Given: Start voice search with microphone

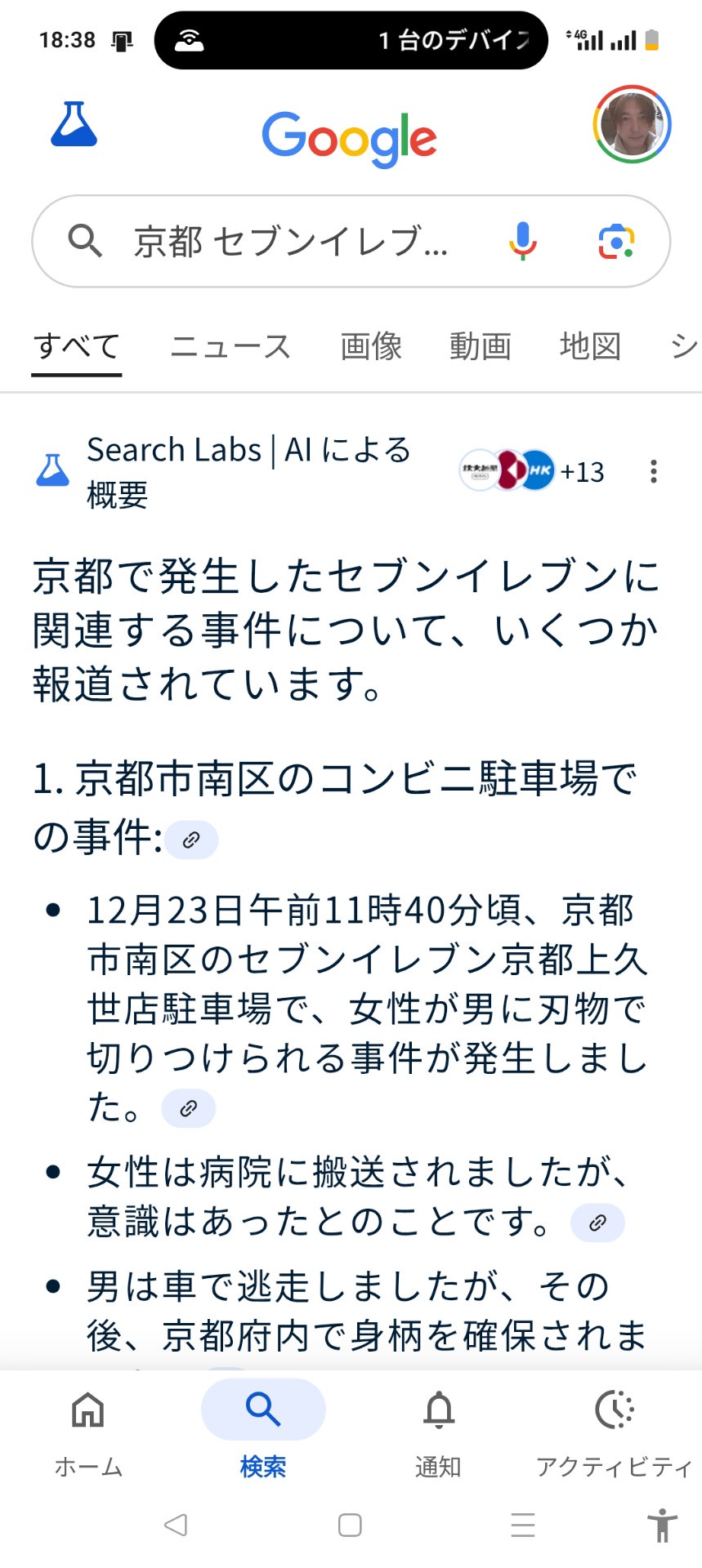Looking at the screenshot, I should (522, 241).
